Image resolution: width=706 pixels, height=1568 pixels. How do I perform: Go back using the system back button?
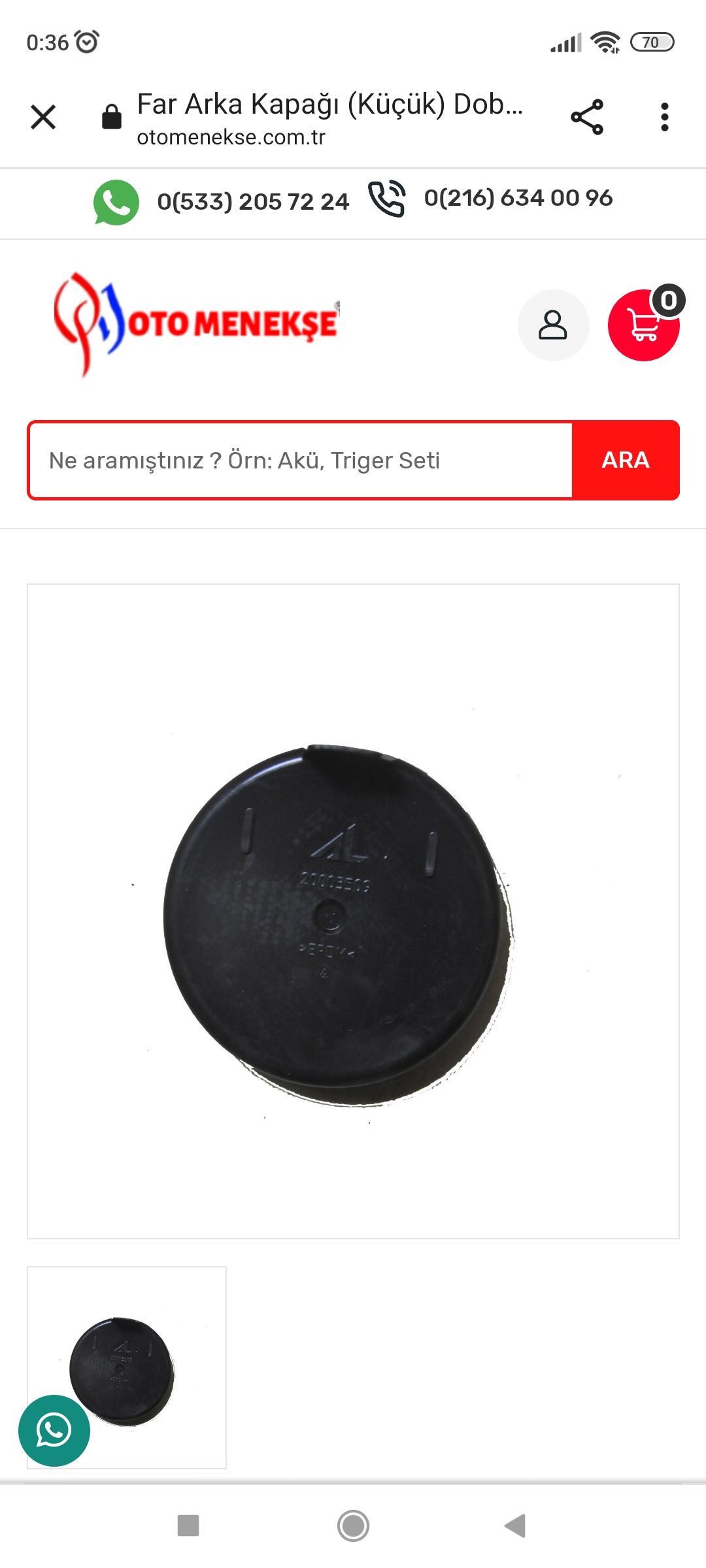[515, 1526]
